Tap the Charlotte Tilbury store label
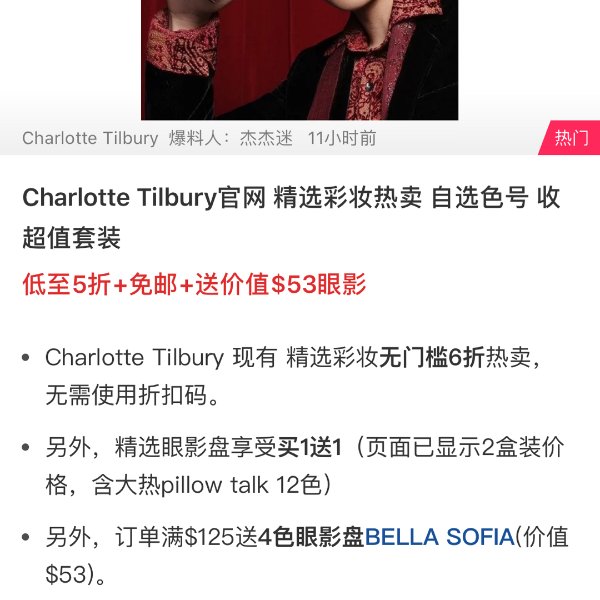 coord(90,138)
